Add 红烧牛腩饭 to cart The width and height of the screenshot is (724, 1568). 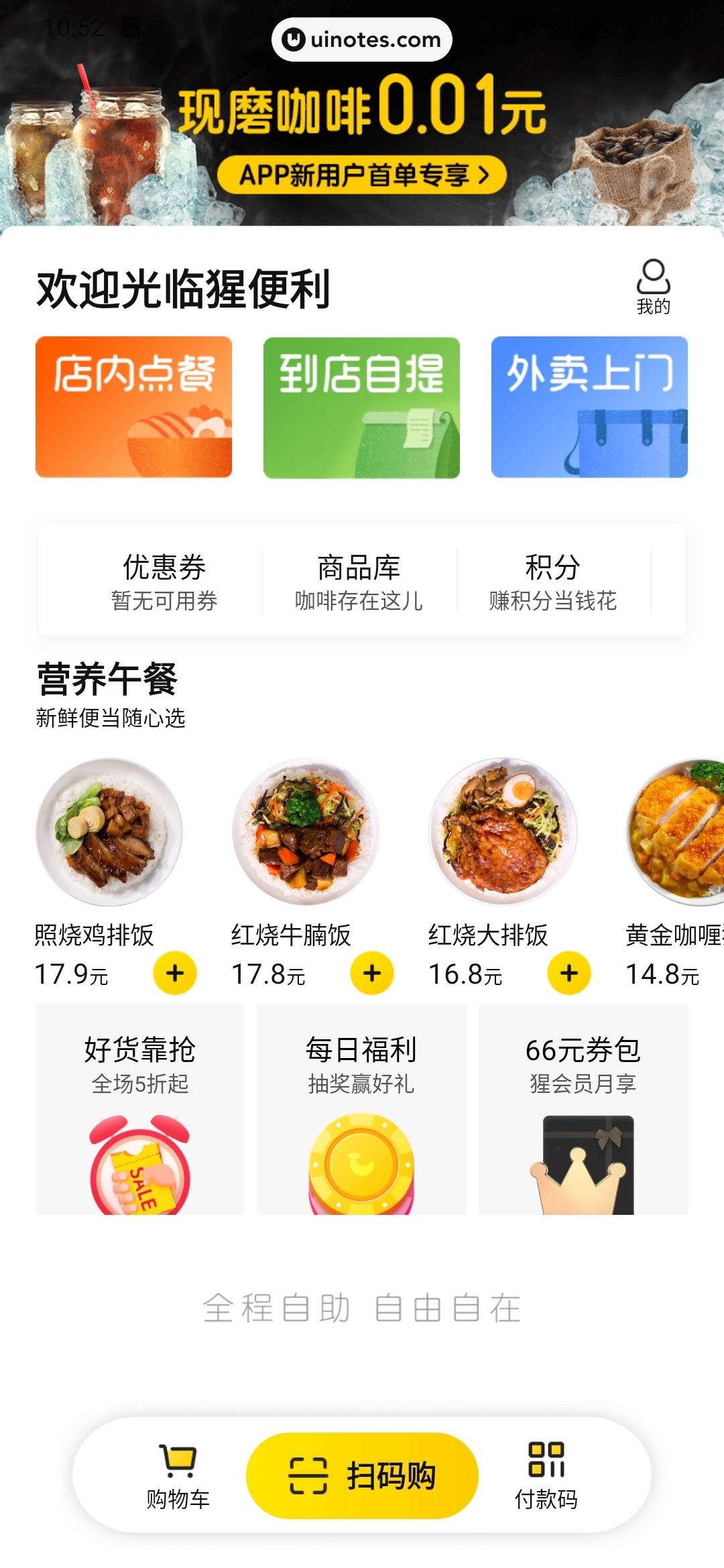pyautogui.click(x=372, y=973)
